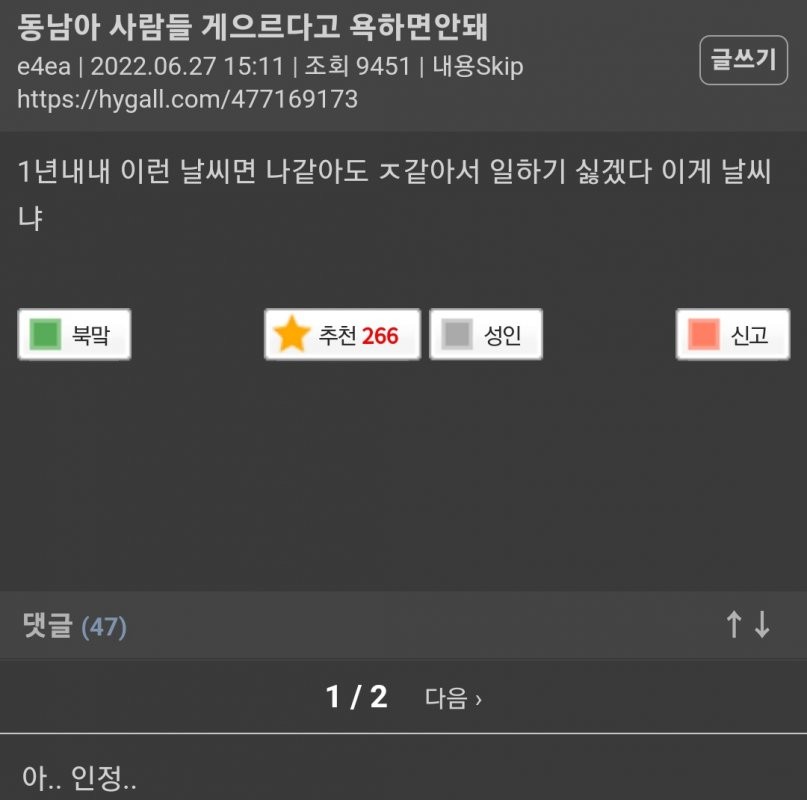Open the hygall.com post URL
Image resolution: width=807 pixels, height=800 pixels.
point(187,100)
